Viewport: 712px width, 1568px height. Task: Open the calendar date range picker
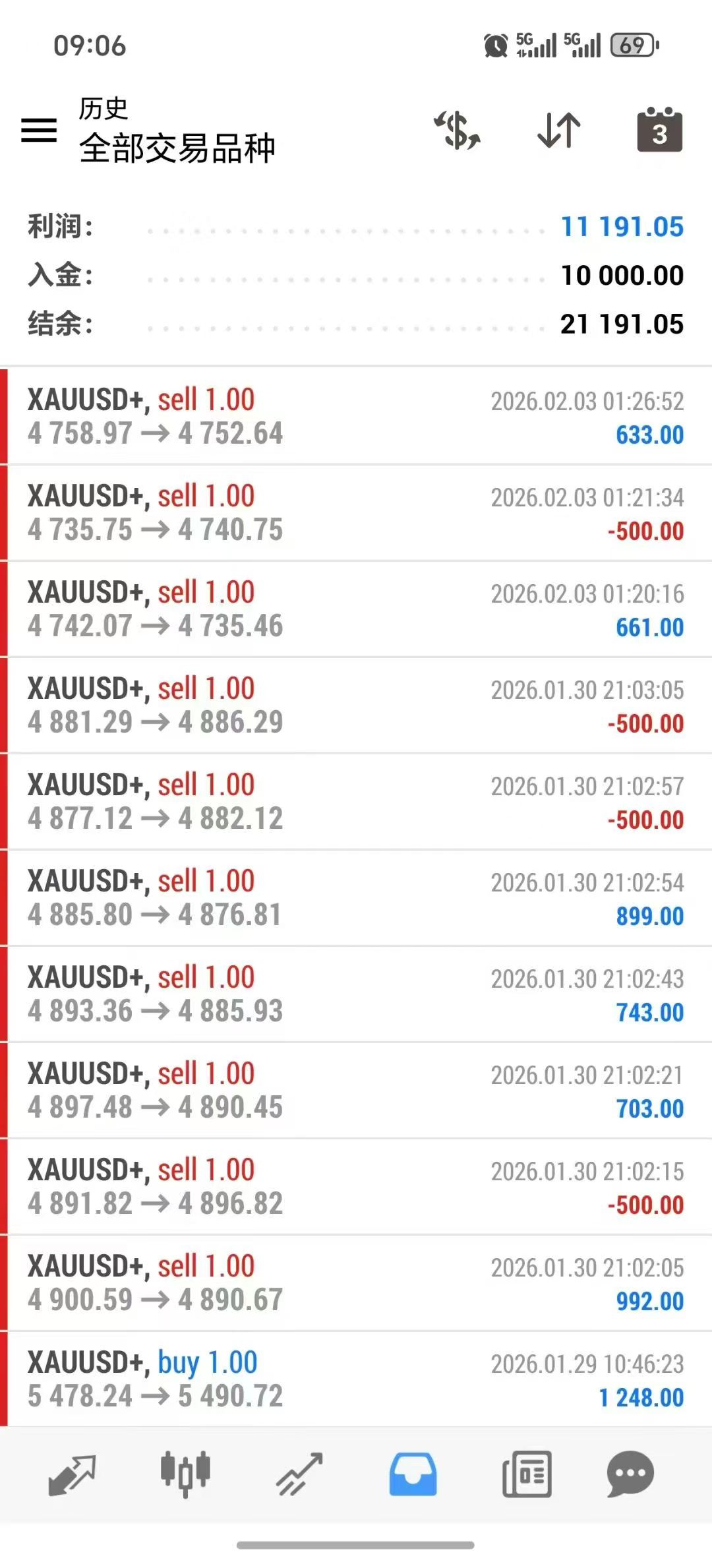pyautogui.click(x=659, y=130)
